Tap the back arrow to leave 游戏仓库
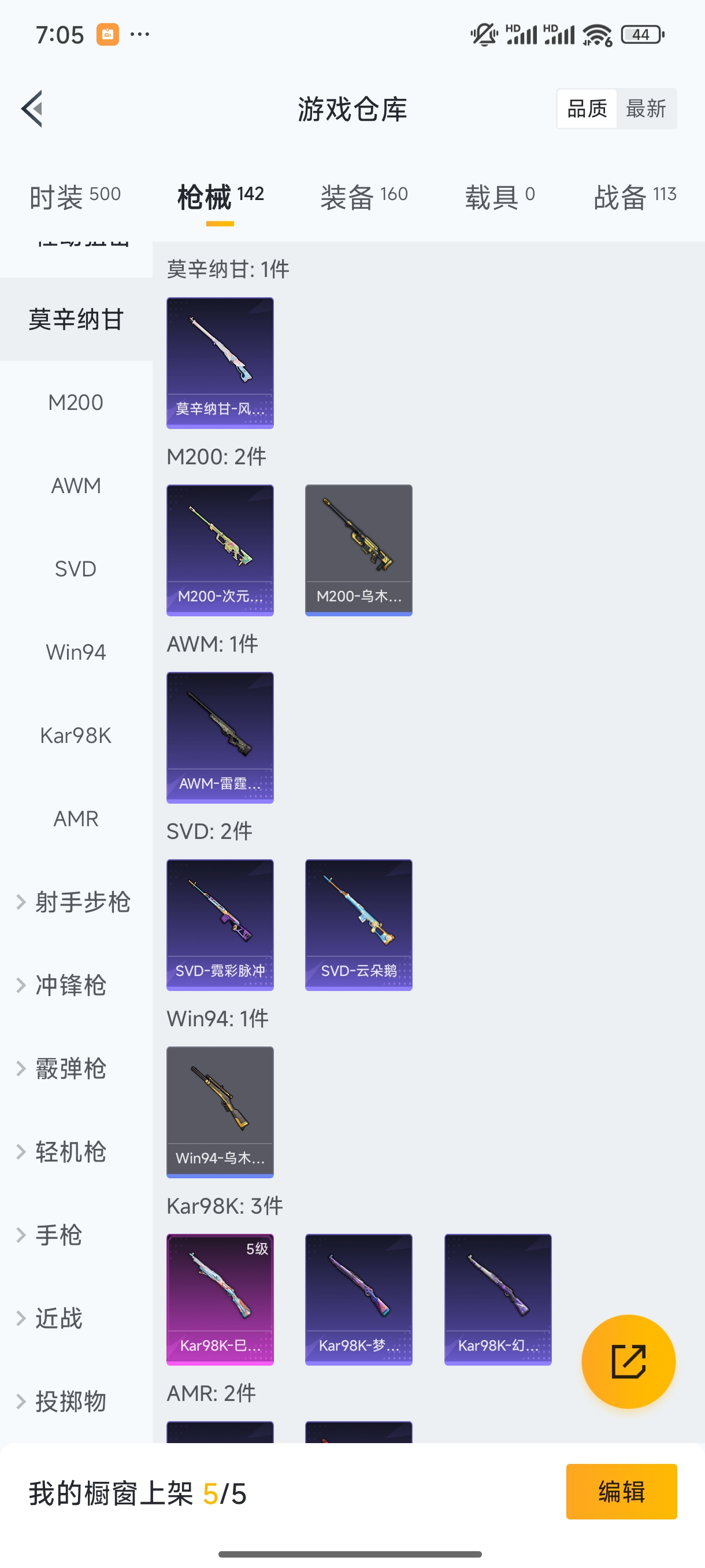 31,108
